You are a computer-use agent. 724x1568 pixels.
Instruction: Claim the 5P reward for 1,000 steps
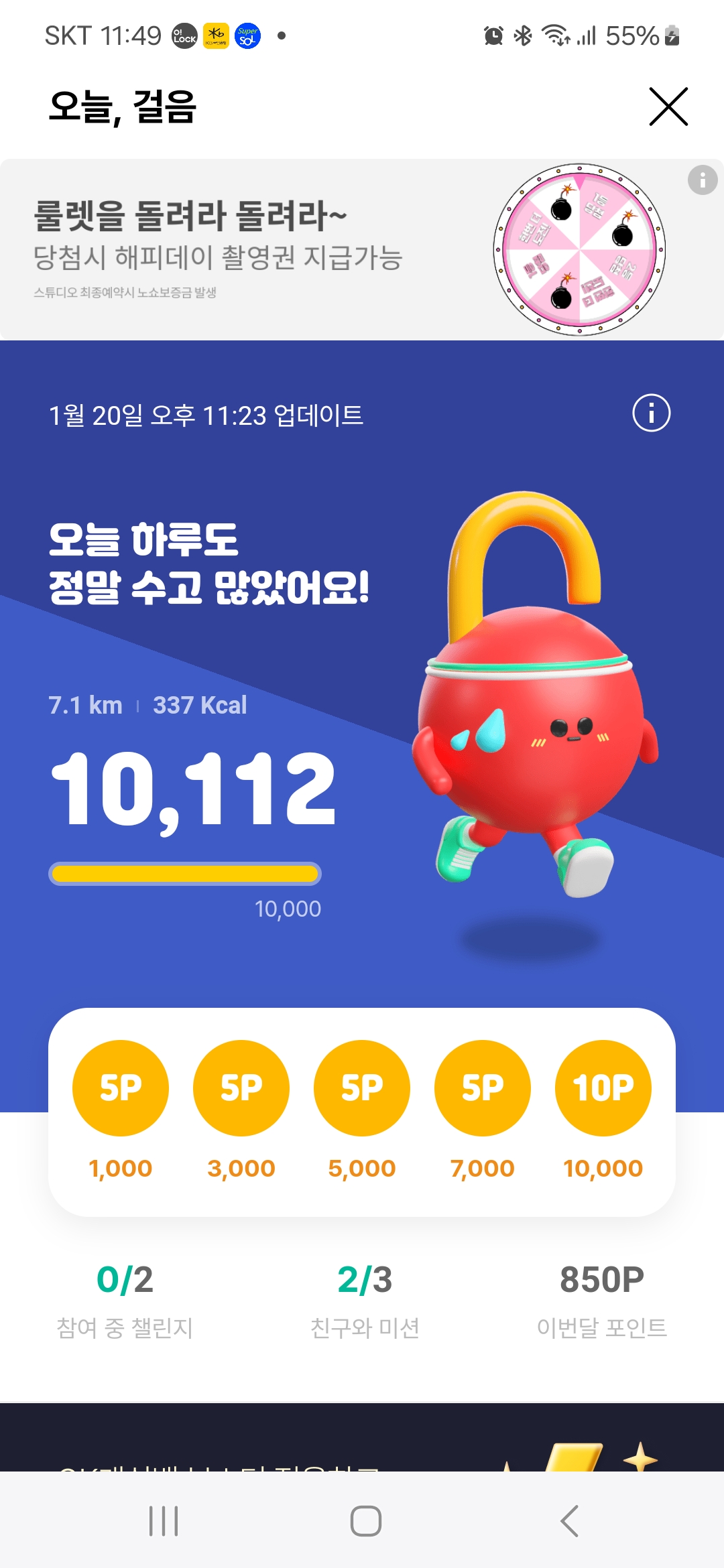click(121, 1088)
